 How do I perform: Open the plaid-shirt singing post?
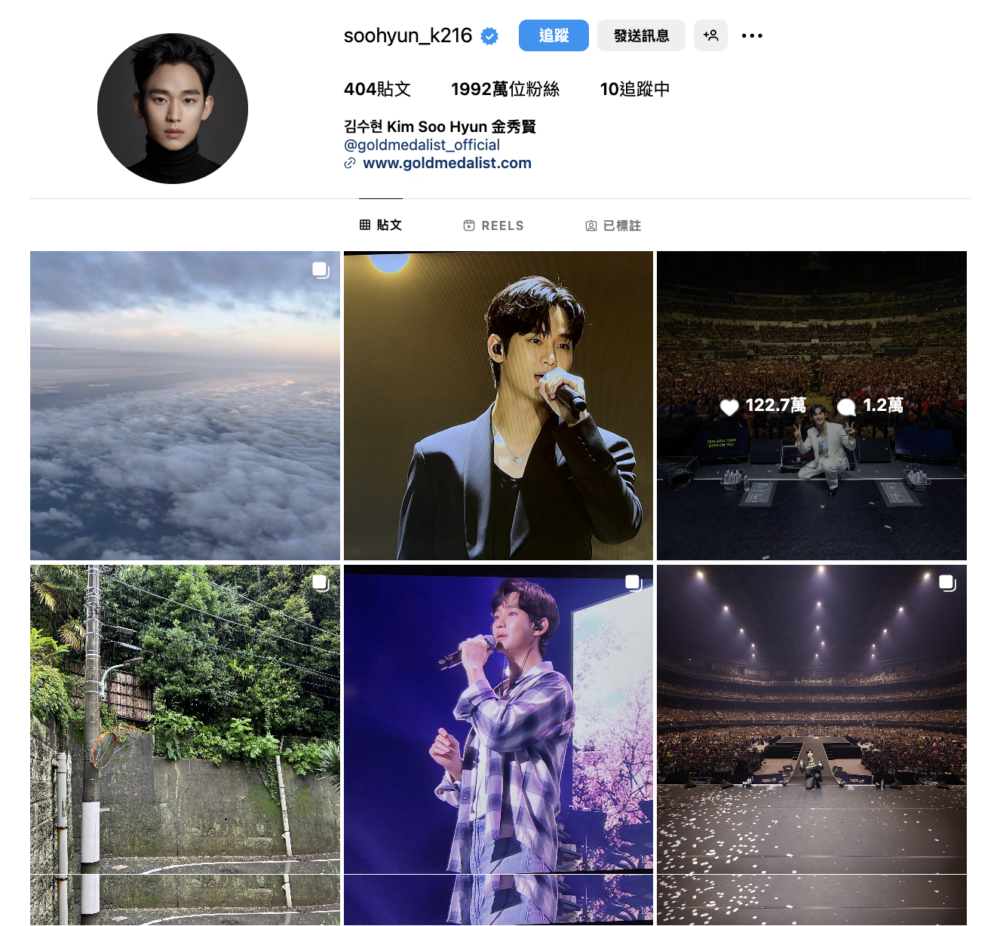(498, 744)
